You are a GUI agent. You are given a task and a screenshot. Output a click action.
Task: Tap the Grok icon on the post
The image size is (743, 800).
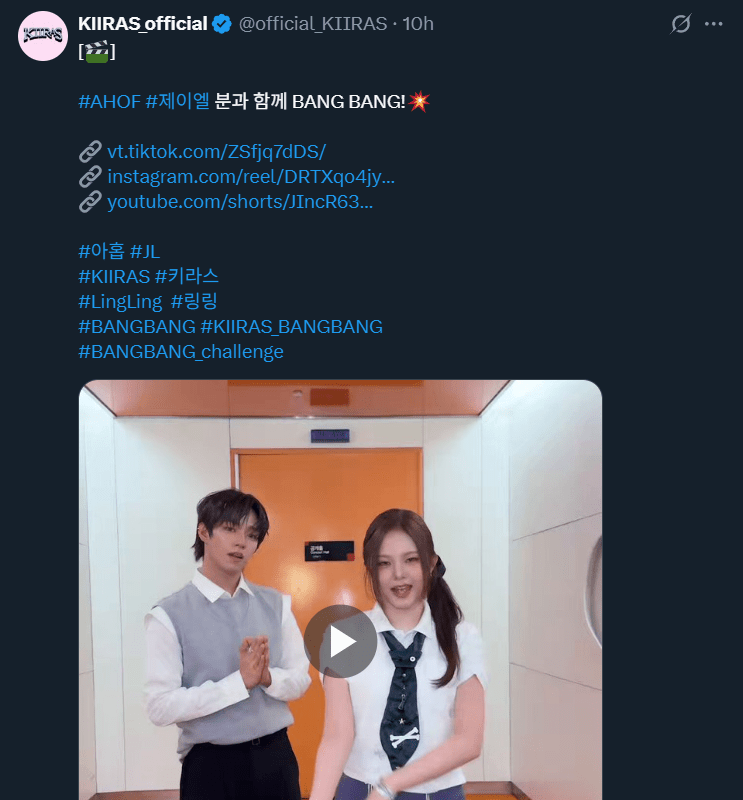tap(680, 24)
